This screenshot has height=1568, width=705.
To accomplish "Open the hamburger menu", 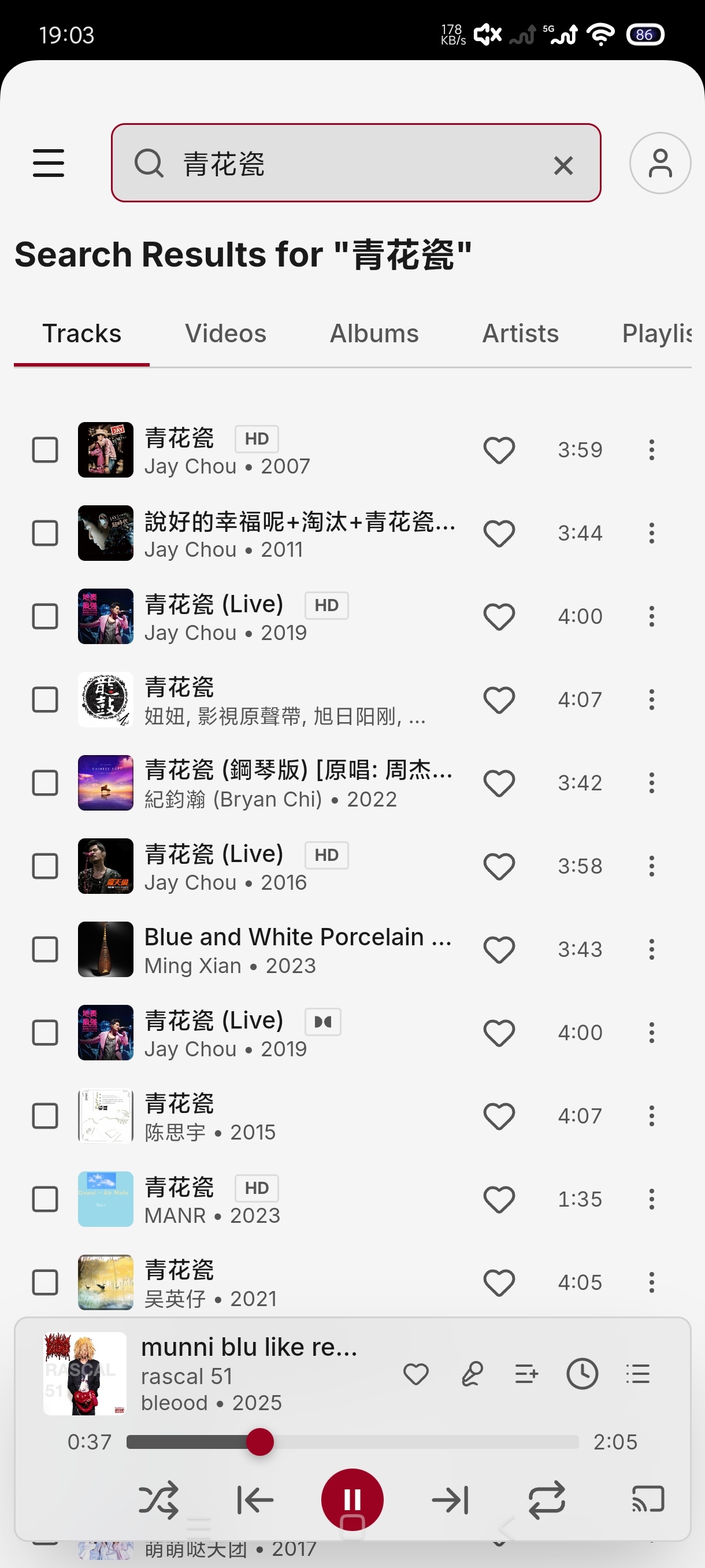I will pyautogui.click(x=49, y=163).
